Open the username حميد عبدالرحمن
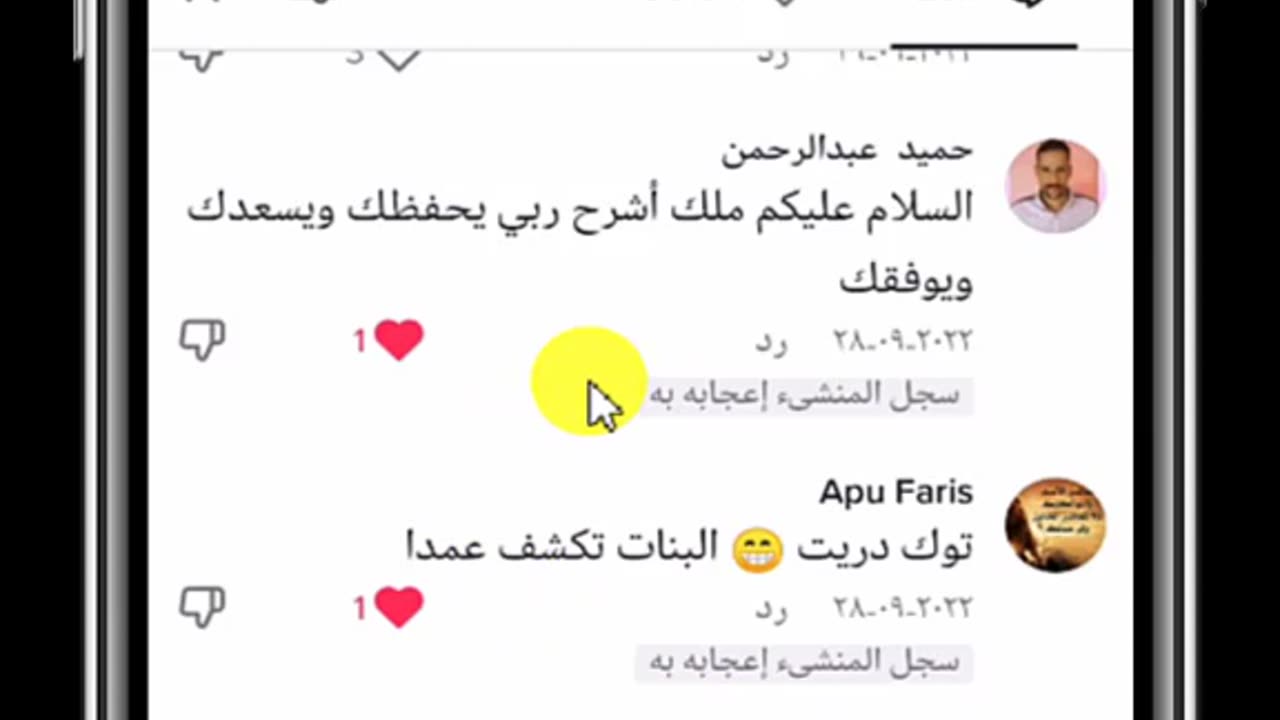This screenshot has height=720, width=1280. [846, 150]
